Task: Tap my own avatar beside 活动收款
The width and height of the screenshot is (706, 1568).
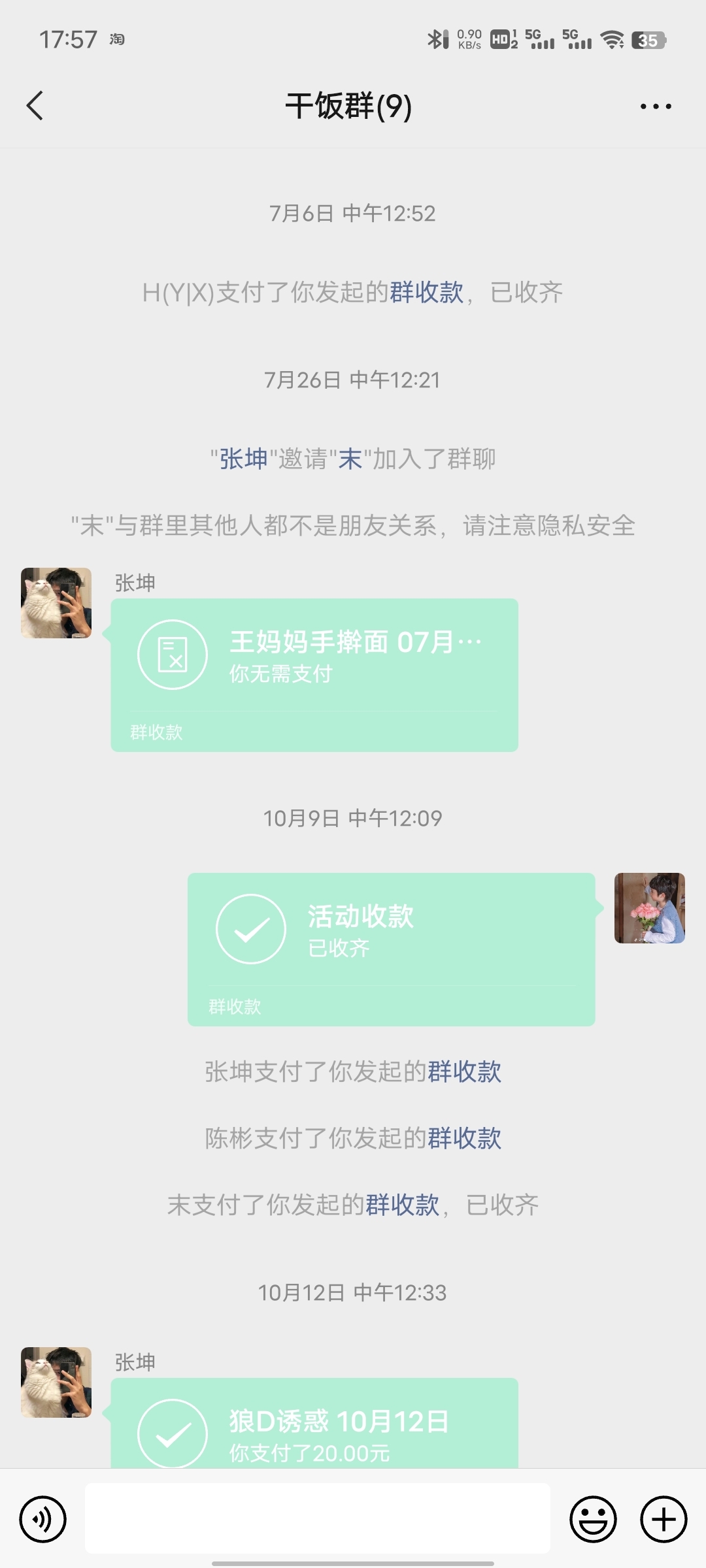Action: click(649, 907)
